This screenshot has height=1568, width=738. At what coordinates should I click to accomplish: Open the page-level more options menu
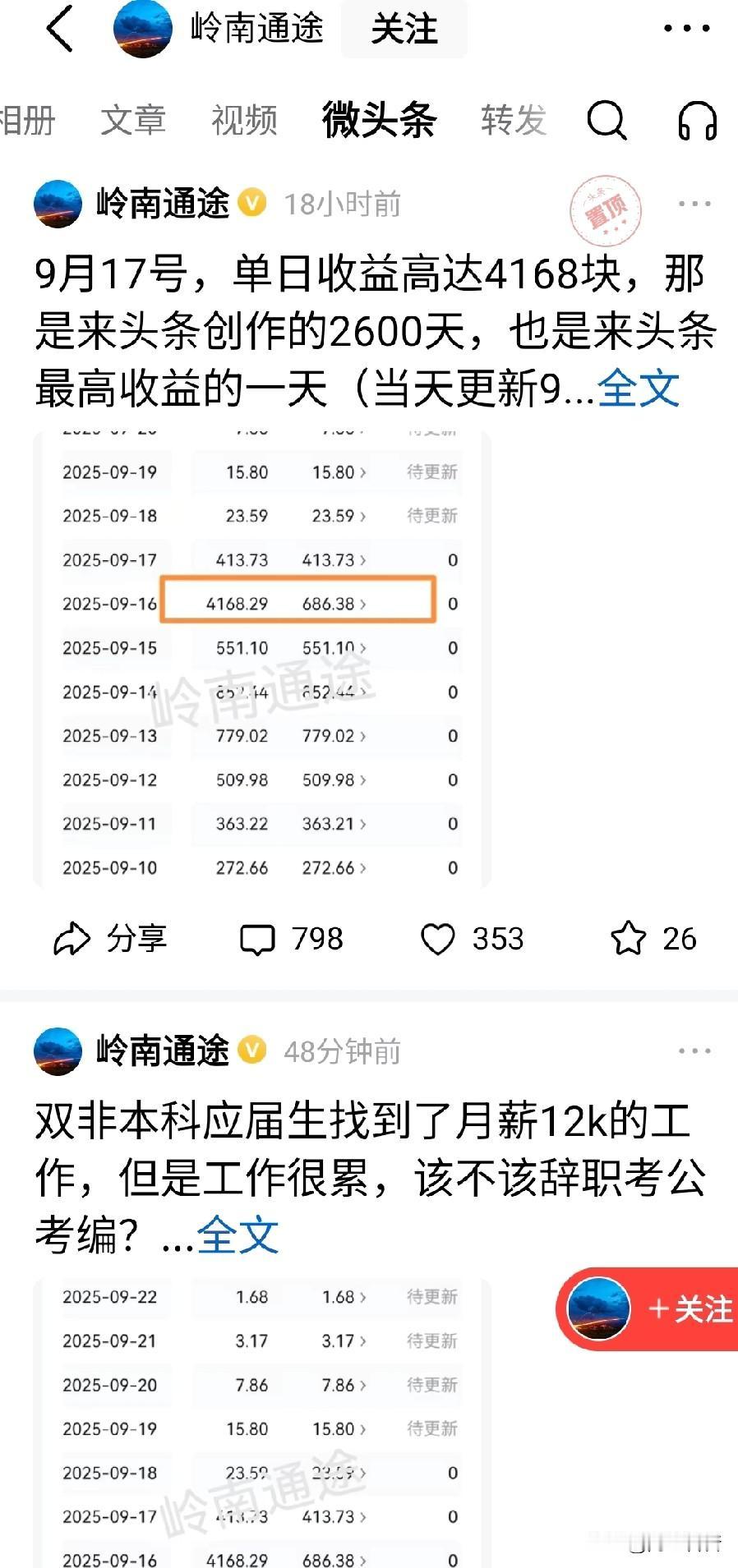pos(687,28)
